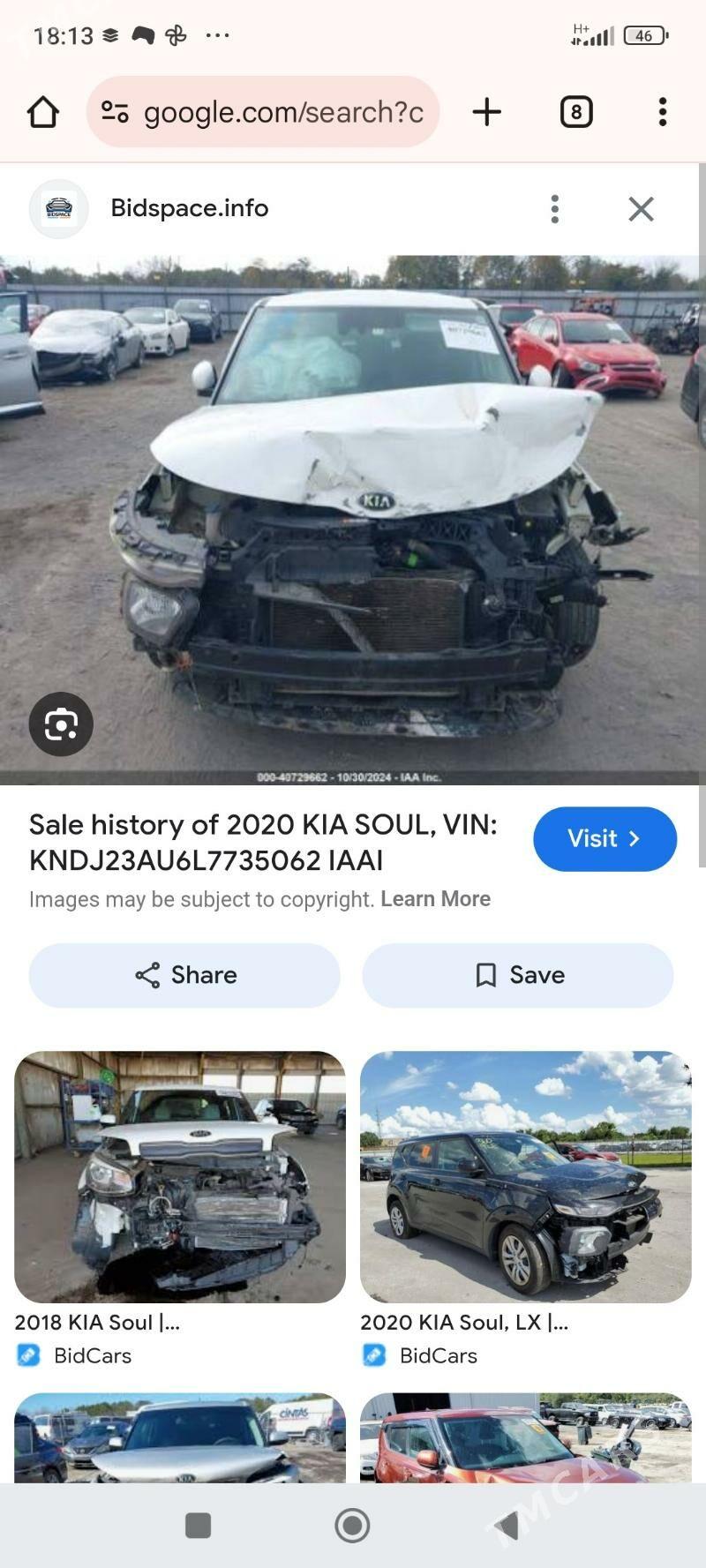The image size is (706, 1568).
Task: Tap the circular home navigation button
Action: pyautogui.click(x=352, y=1525)
